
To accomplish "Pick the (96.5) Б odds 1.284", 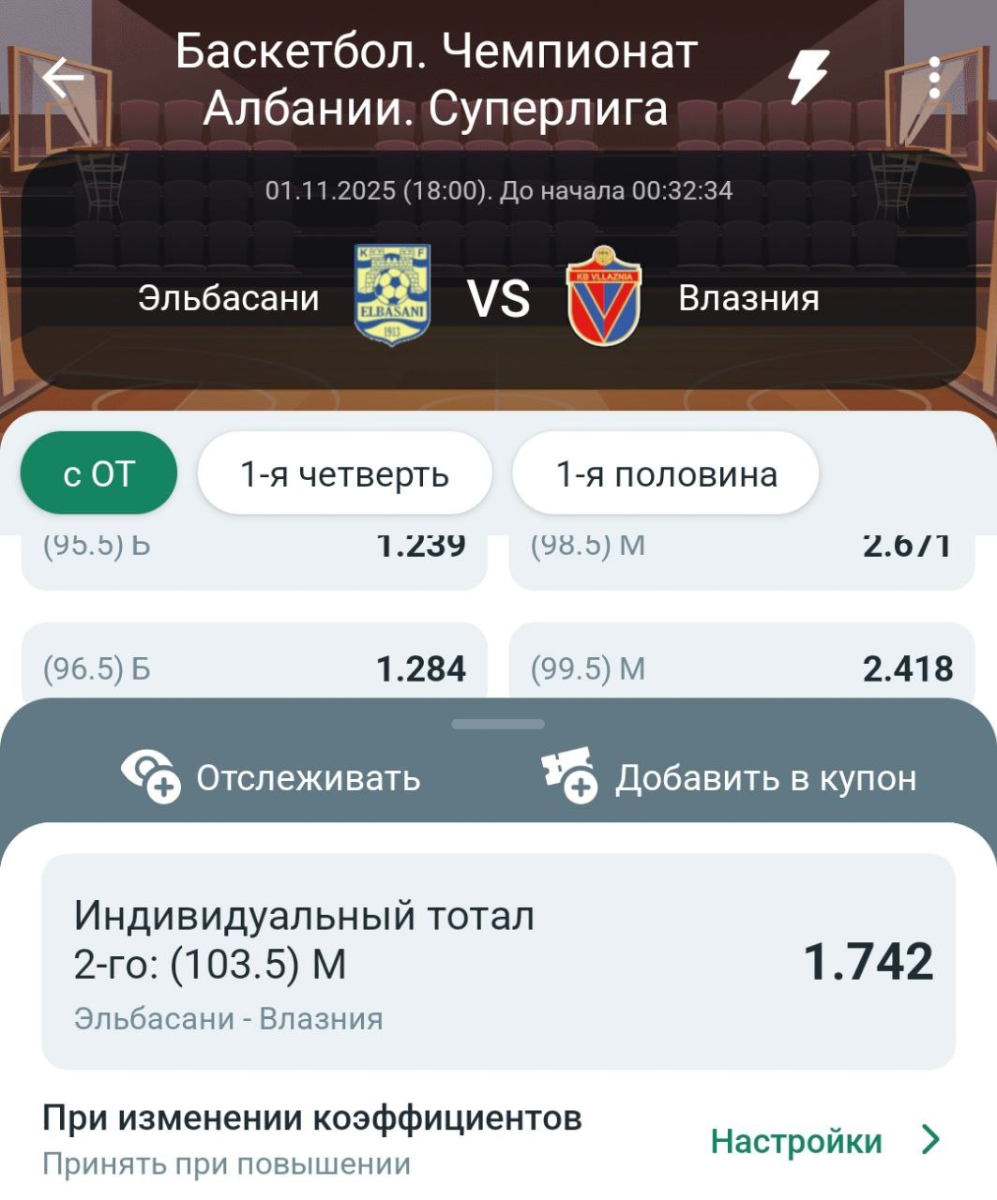I will point(254,668).
